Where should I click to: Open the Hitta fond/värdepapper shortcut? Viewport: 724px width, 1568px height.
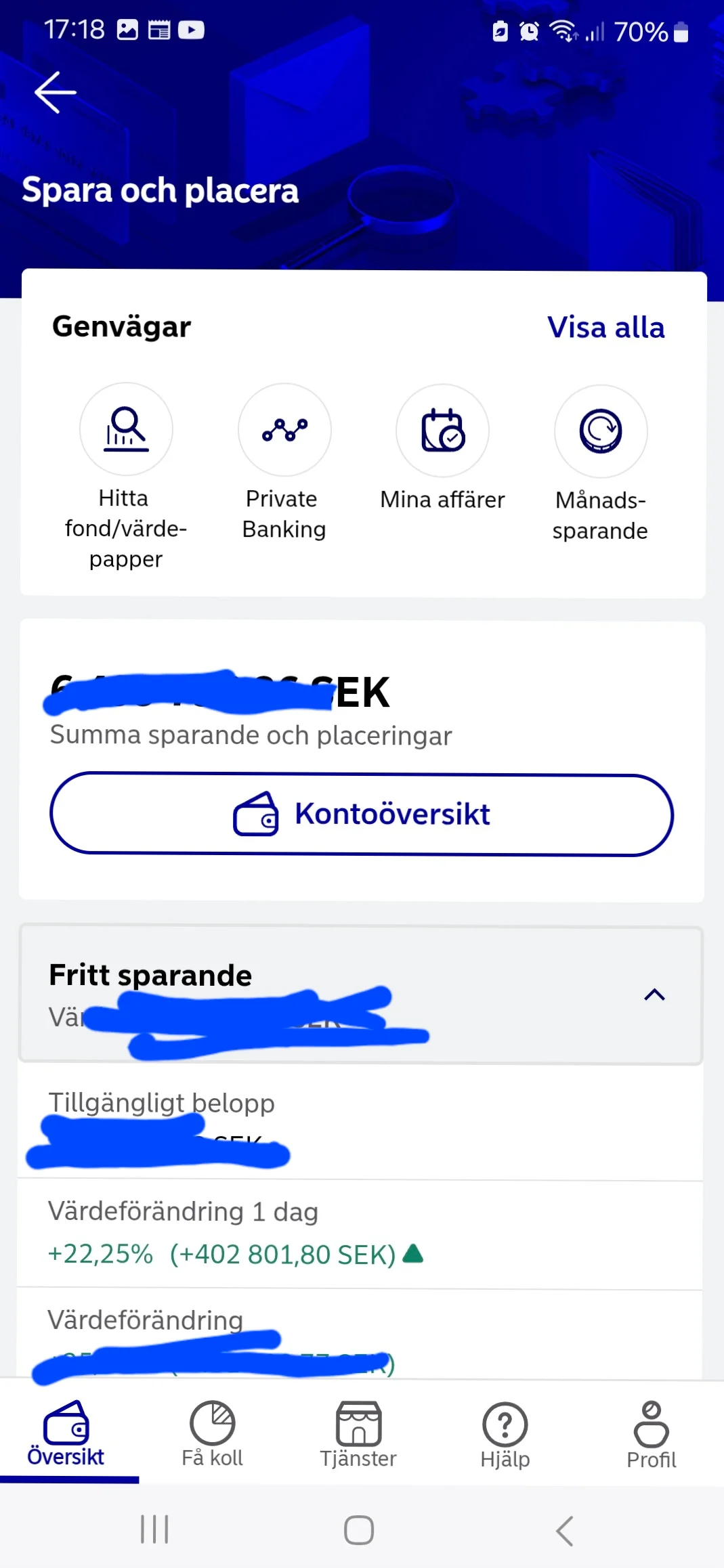[126, 429]
